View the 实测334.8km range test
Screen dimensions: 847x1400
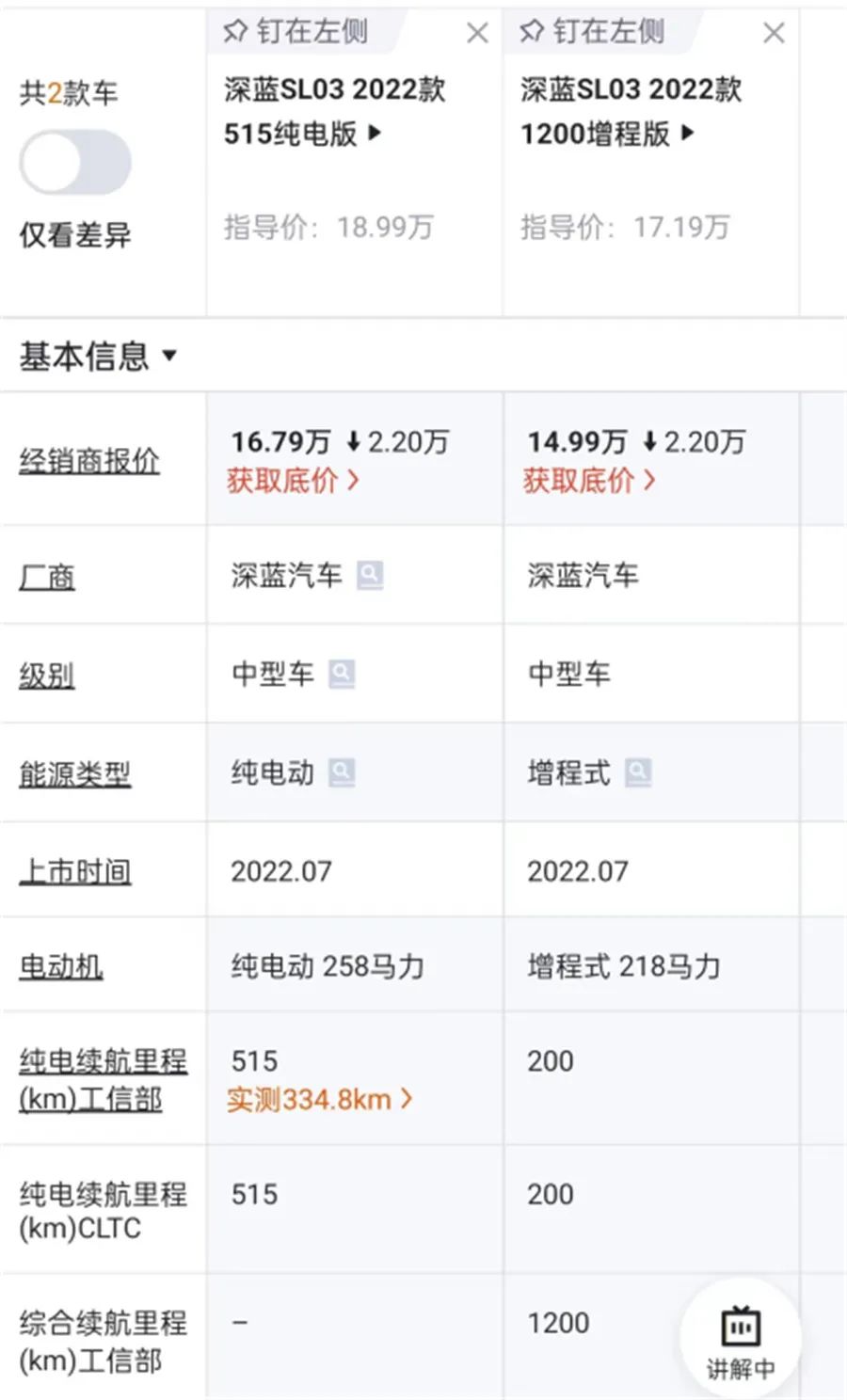(319, 1099)
